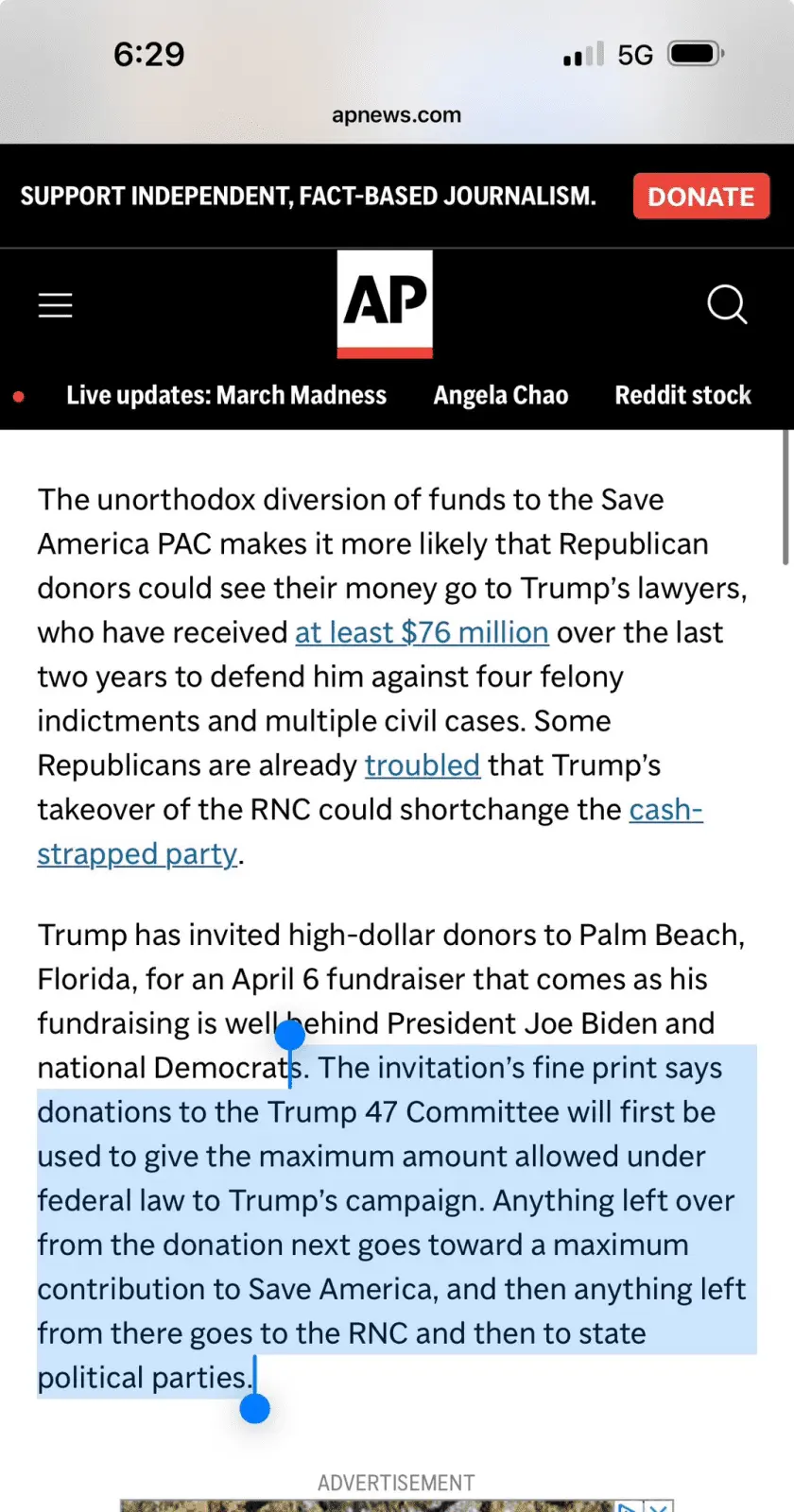This screenshot has width=794, height=1512.
Task: Open the hamburger navigation menu
Action: point(56,305)
